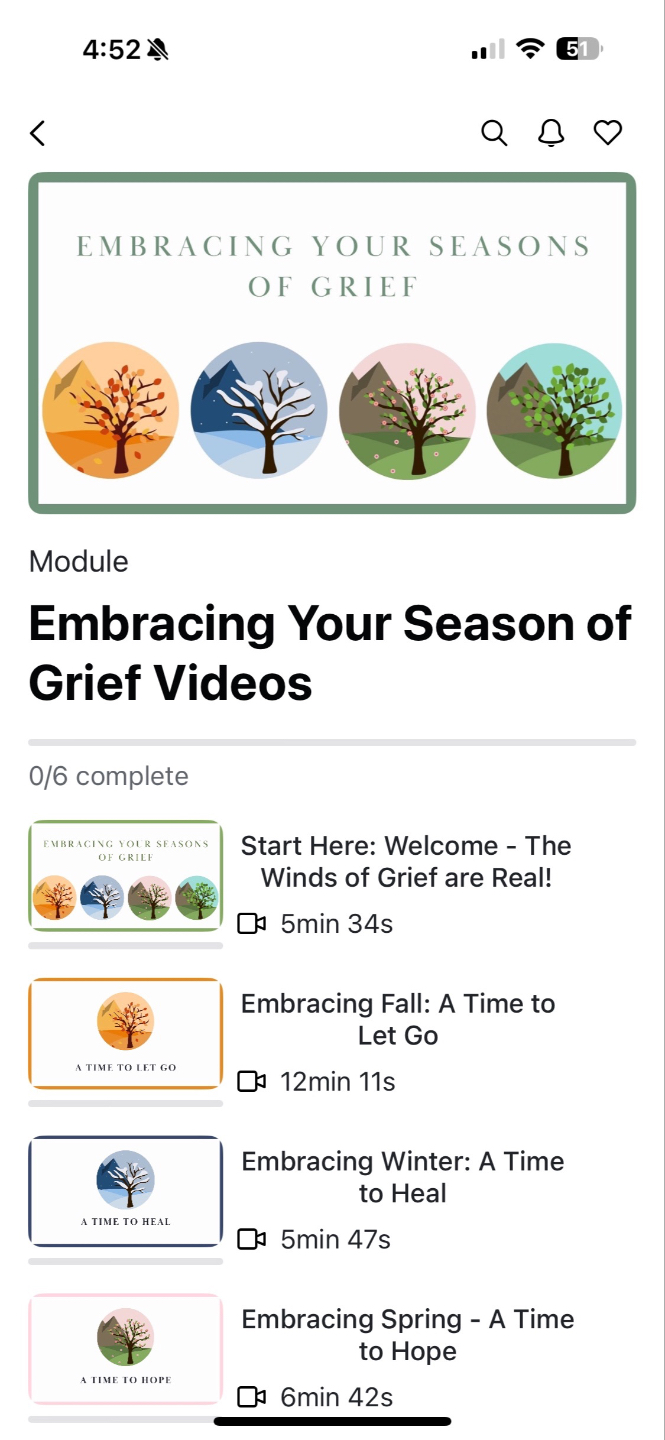The height and width of the screenshot is (1440, 665).
Task: Open Start Here: Welcome video
Action: point(405,862)
